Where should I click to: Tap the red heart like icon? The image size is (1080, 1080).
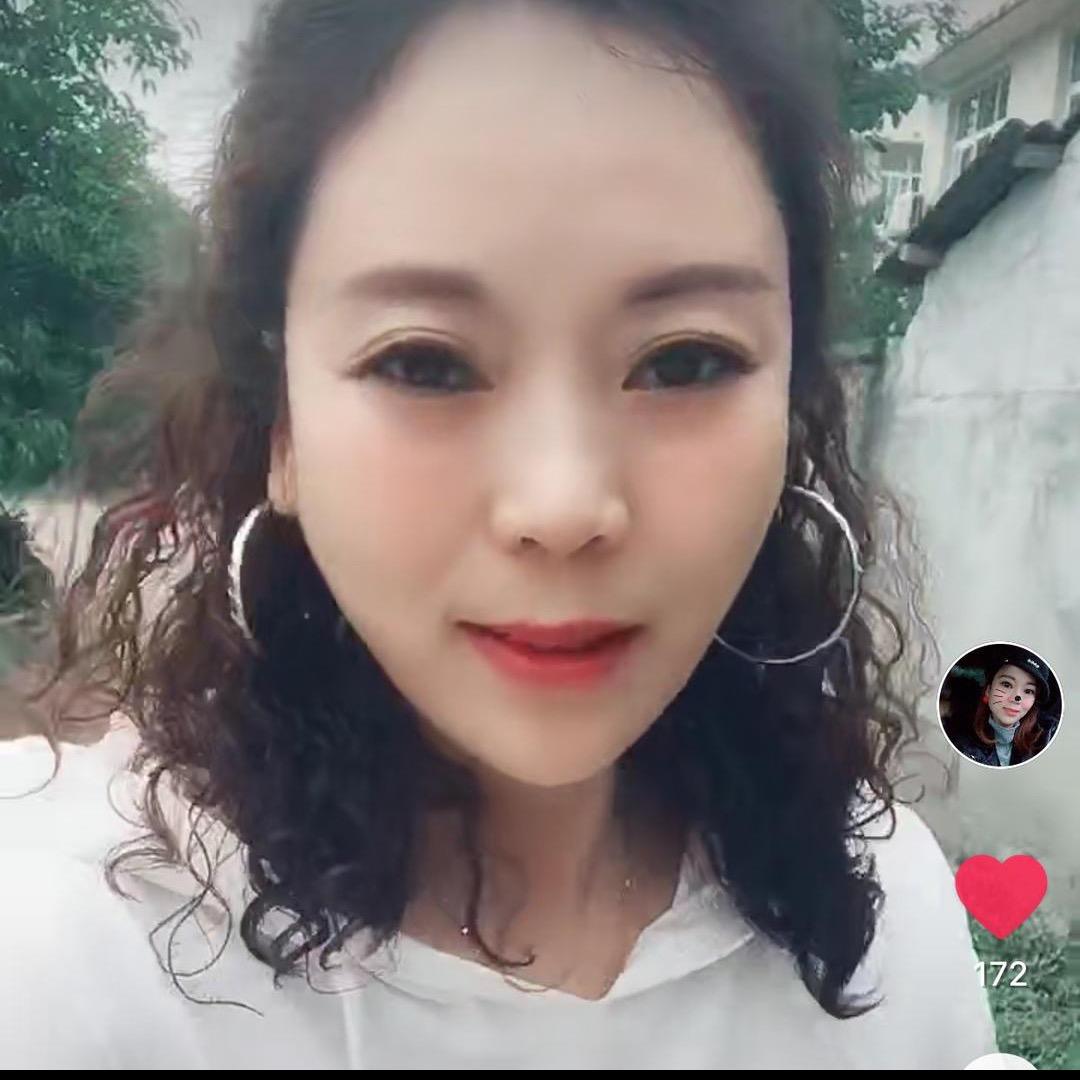tap(1001, 893)
